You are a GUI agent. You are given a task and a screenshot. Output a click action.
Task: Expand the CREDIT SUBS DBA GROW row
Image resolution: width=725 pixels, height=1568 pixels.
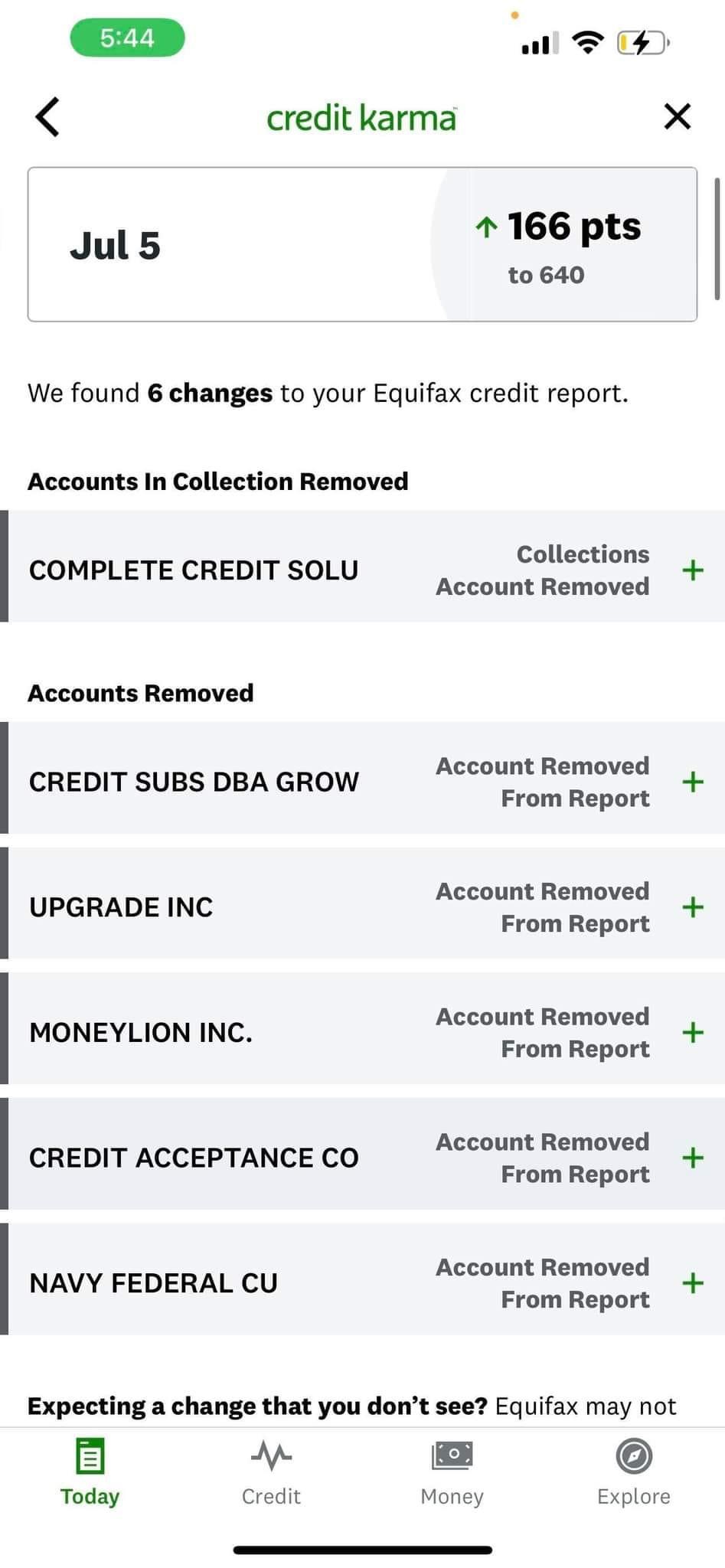pyautogui.click(x=362, y=778)
